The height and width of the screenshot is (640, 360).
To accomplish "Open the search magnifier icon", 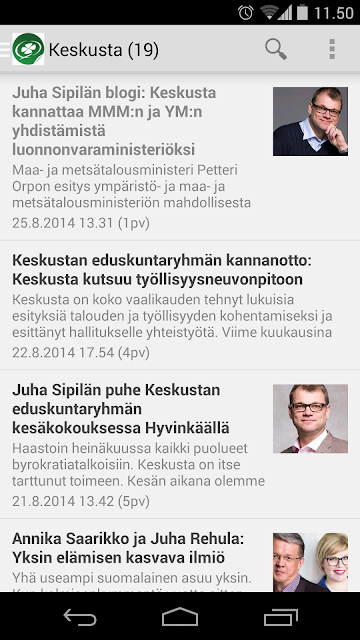I will pos(276,49).
